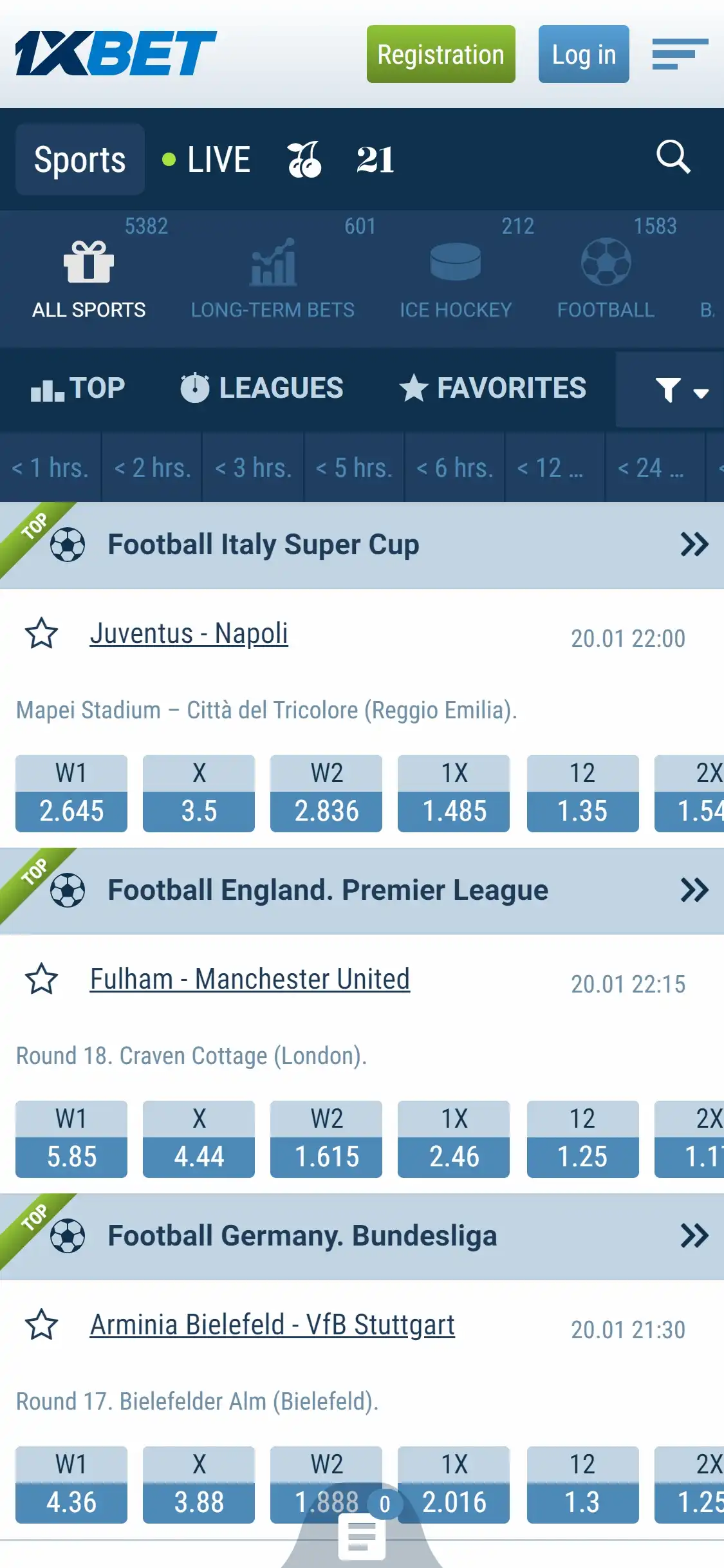Image resolution: width=724 pixels, height=1568 pixels.
Task: Favorite the Fulham - Manchester United match
Action: click(x=42, y=979)
